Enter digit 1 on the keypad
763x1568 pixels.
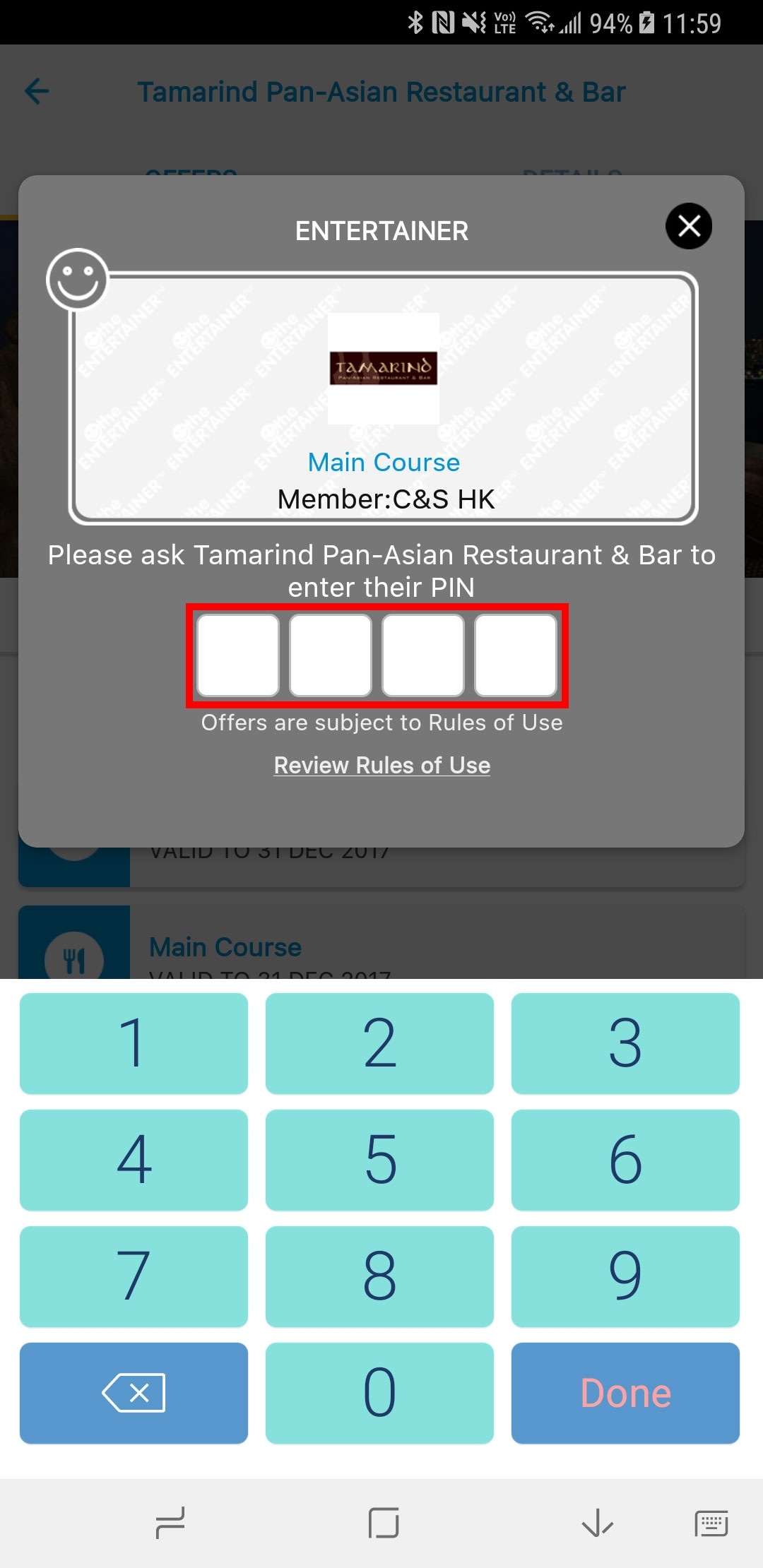tap(134, 1043)
